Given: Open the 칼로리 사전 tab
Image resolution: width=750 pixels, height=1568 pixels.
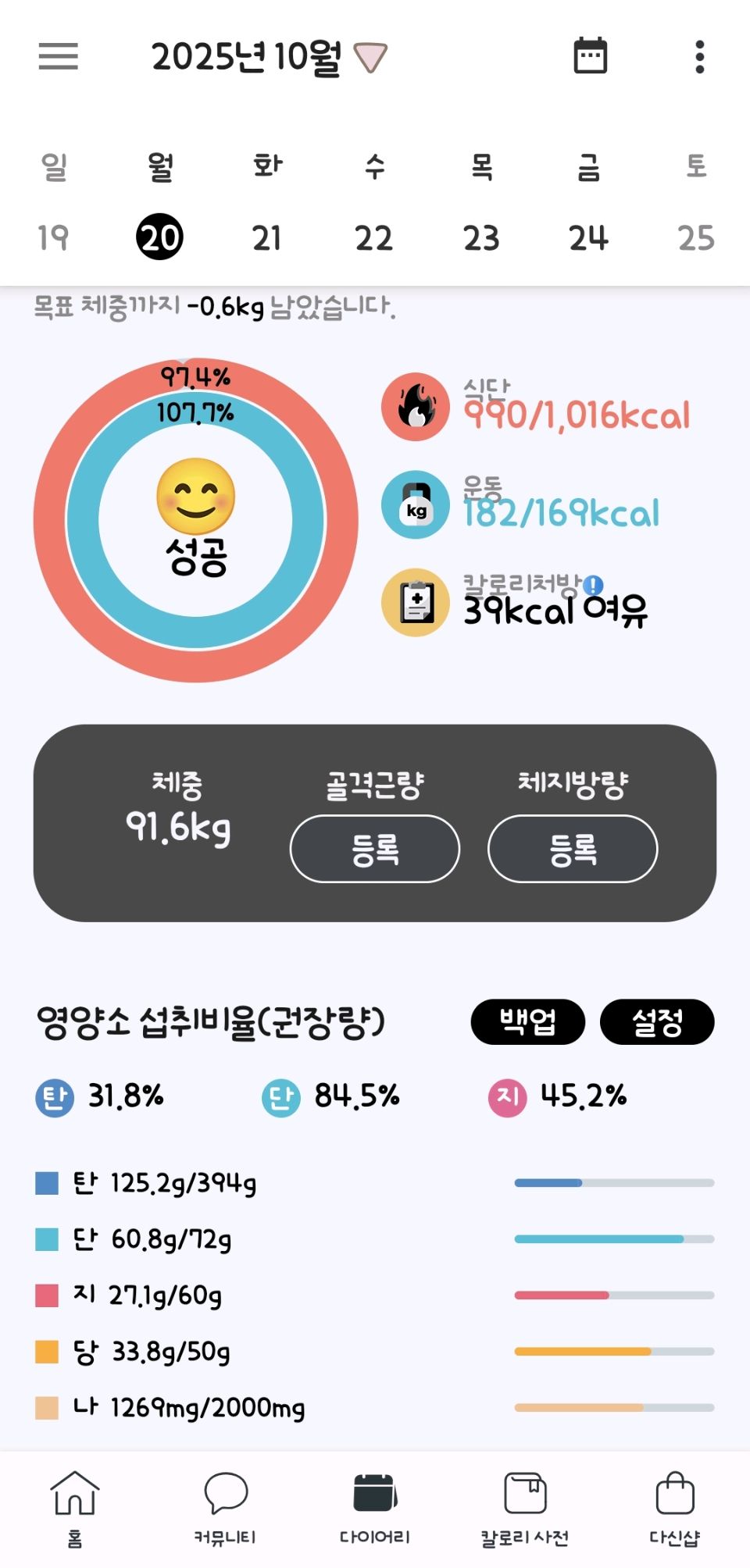Looking at the screenshot, I should click(525, 1507).
